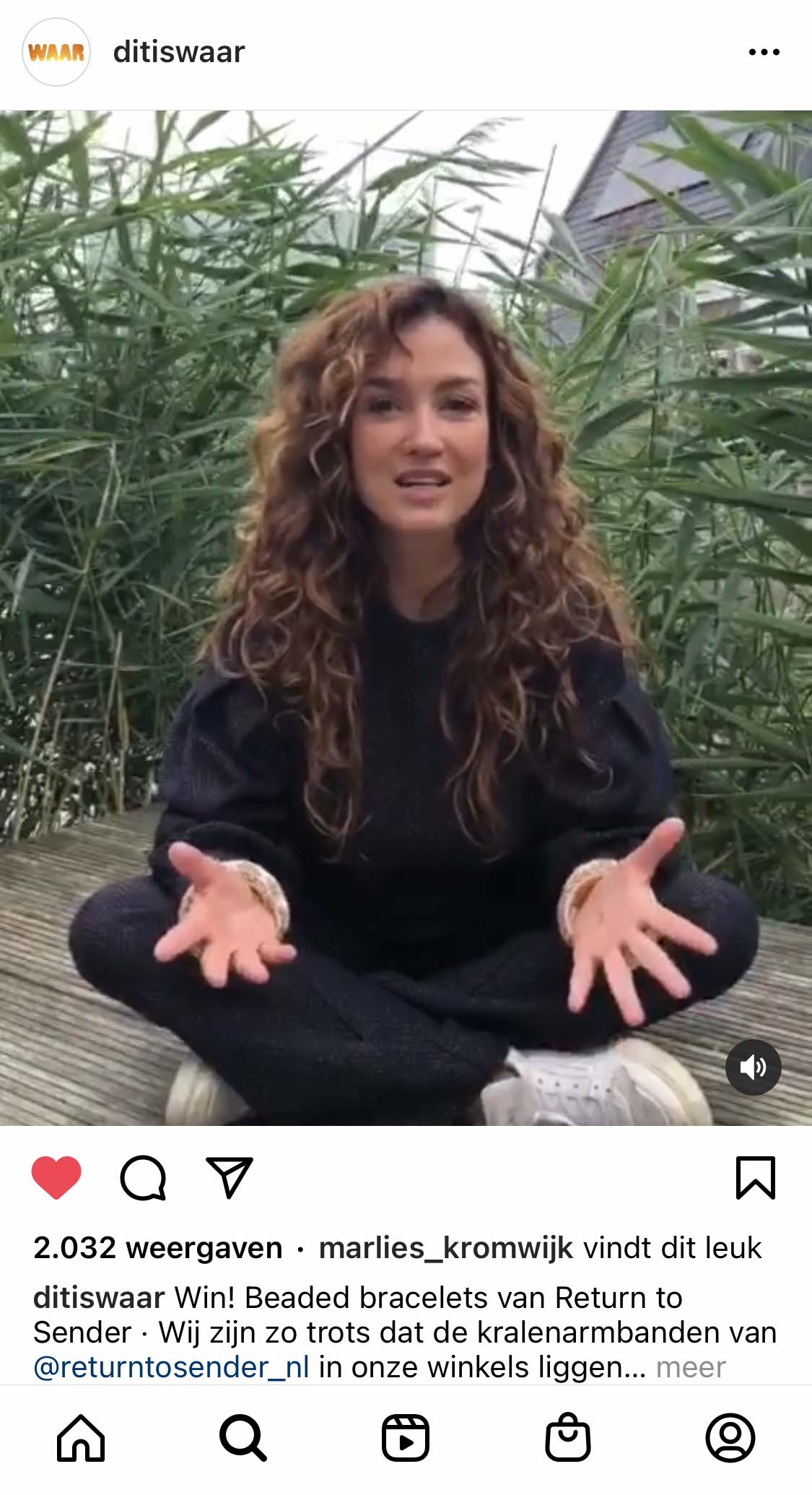The image size is (812, 1495).
Task: Open comments with the speech bubble icon
Action: point(143,1178)
